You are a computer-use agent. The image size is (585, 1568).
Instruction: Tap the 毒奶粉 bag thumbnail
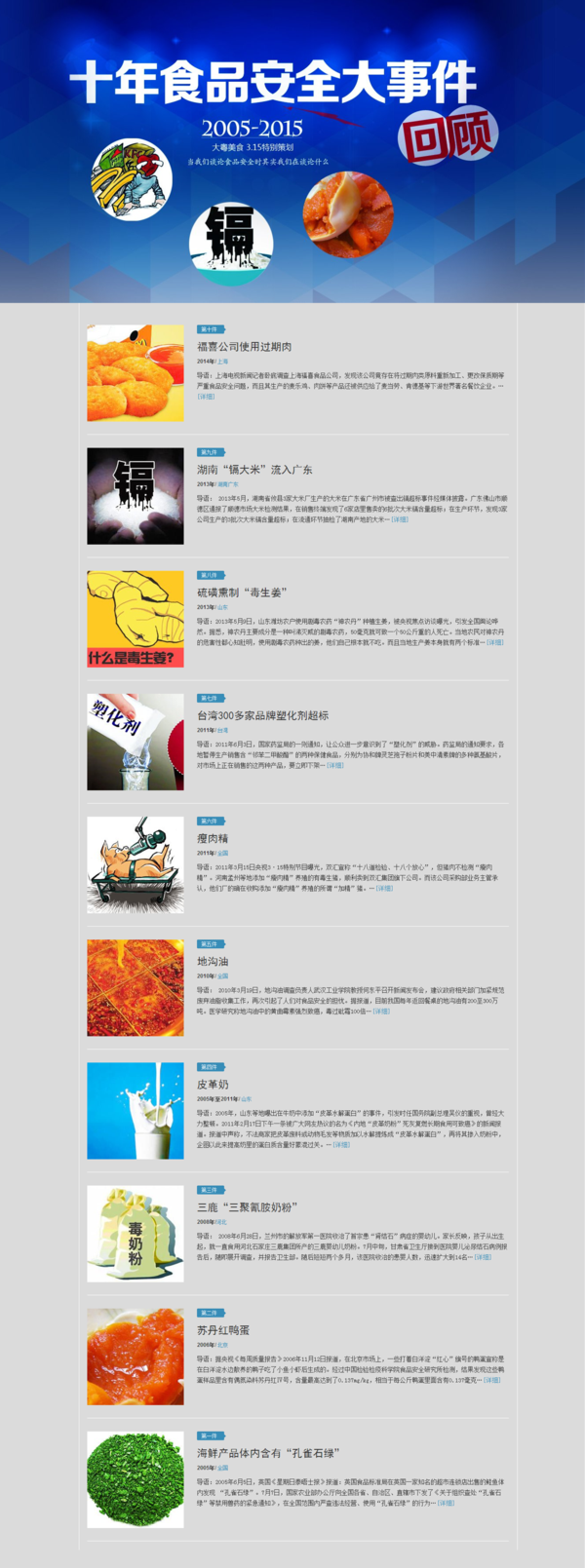(x=136, y=1234)
